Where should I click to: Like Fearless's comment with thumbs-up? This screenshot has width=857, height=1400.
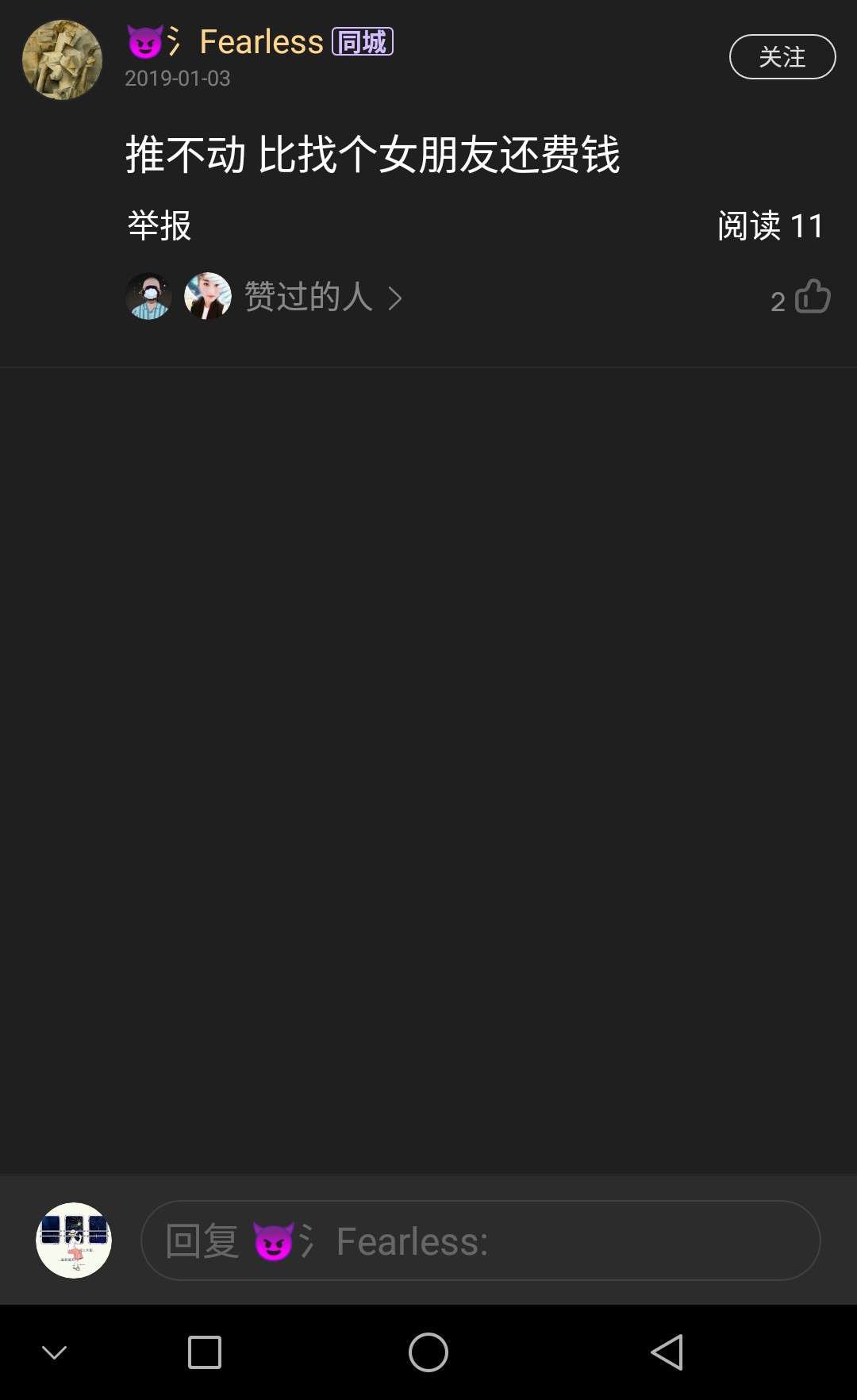pyautogui.click(x=812, y=297)
